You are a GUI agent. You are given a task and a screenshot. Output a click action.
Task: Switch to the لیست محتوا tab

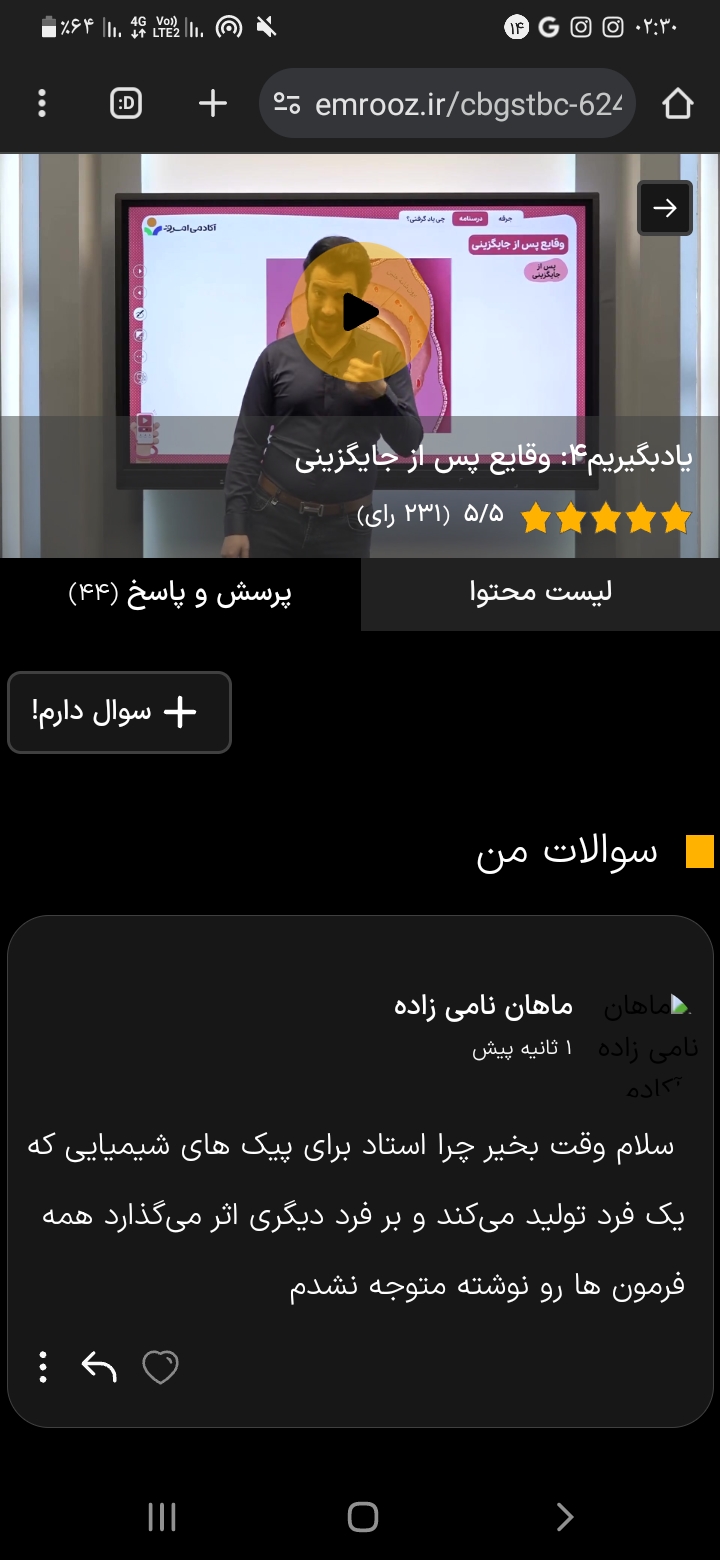coord(540,593)
